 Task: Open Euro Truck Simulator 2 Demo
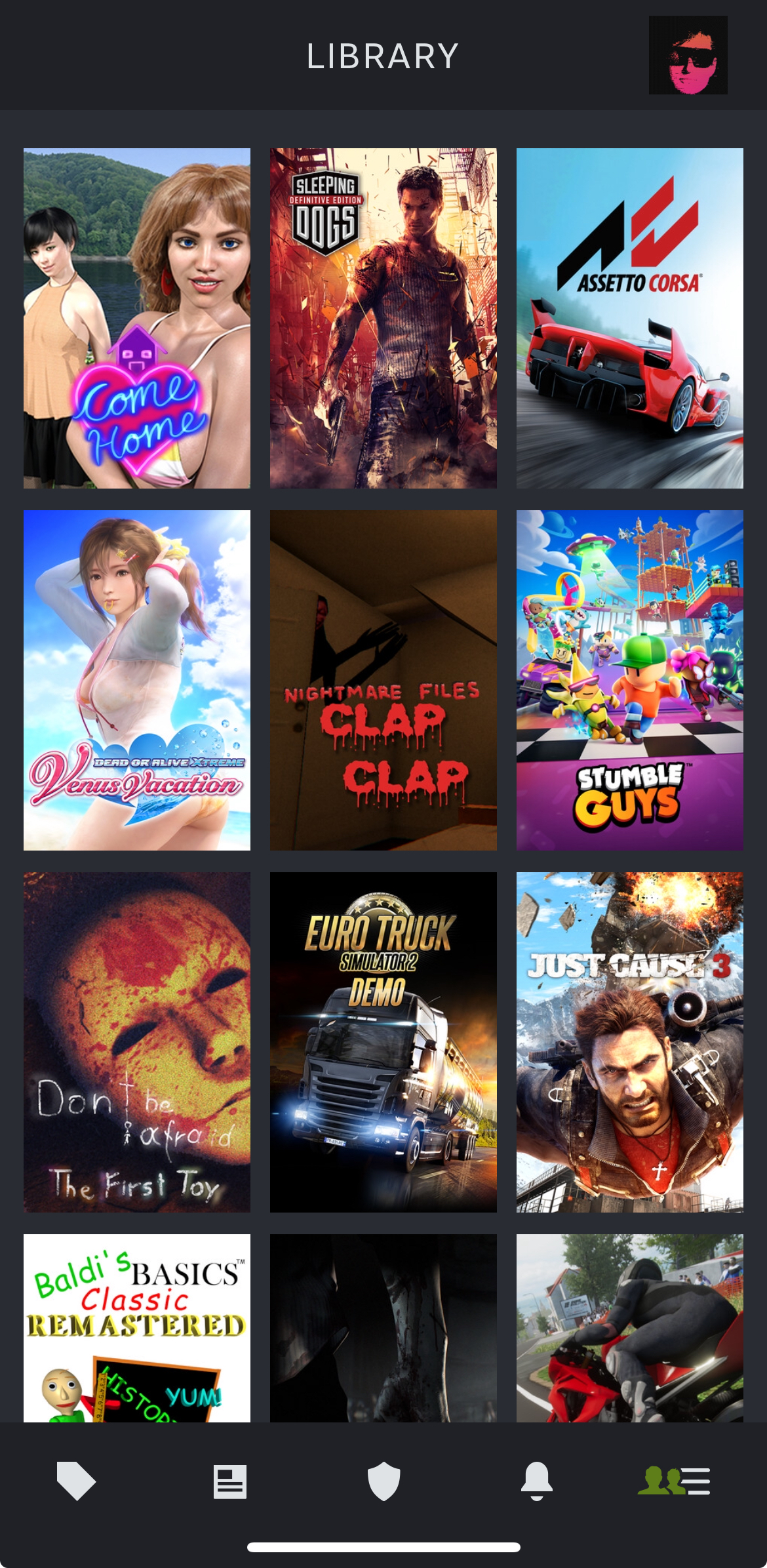[383, 1042]
